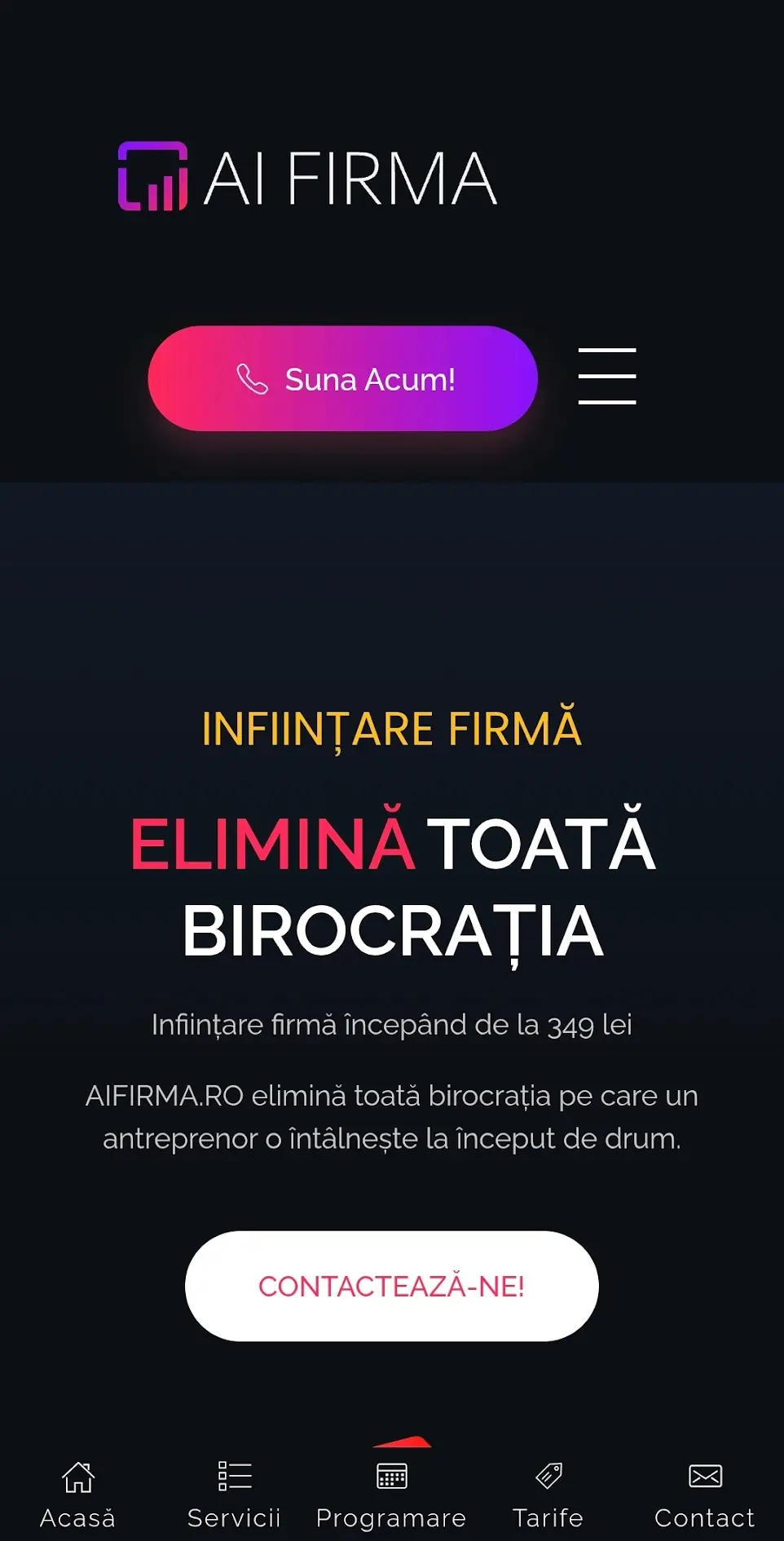Open the envelope icon above Contact

(x=704, y=1474)
